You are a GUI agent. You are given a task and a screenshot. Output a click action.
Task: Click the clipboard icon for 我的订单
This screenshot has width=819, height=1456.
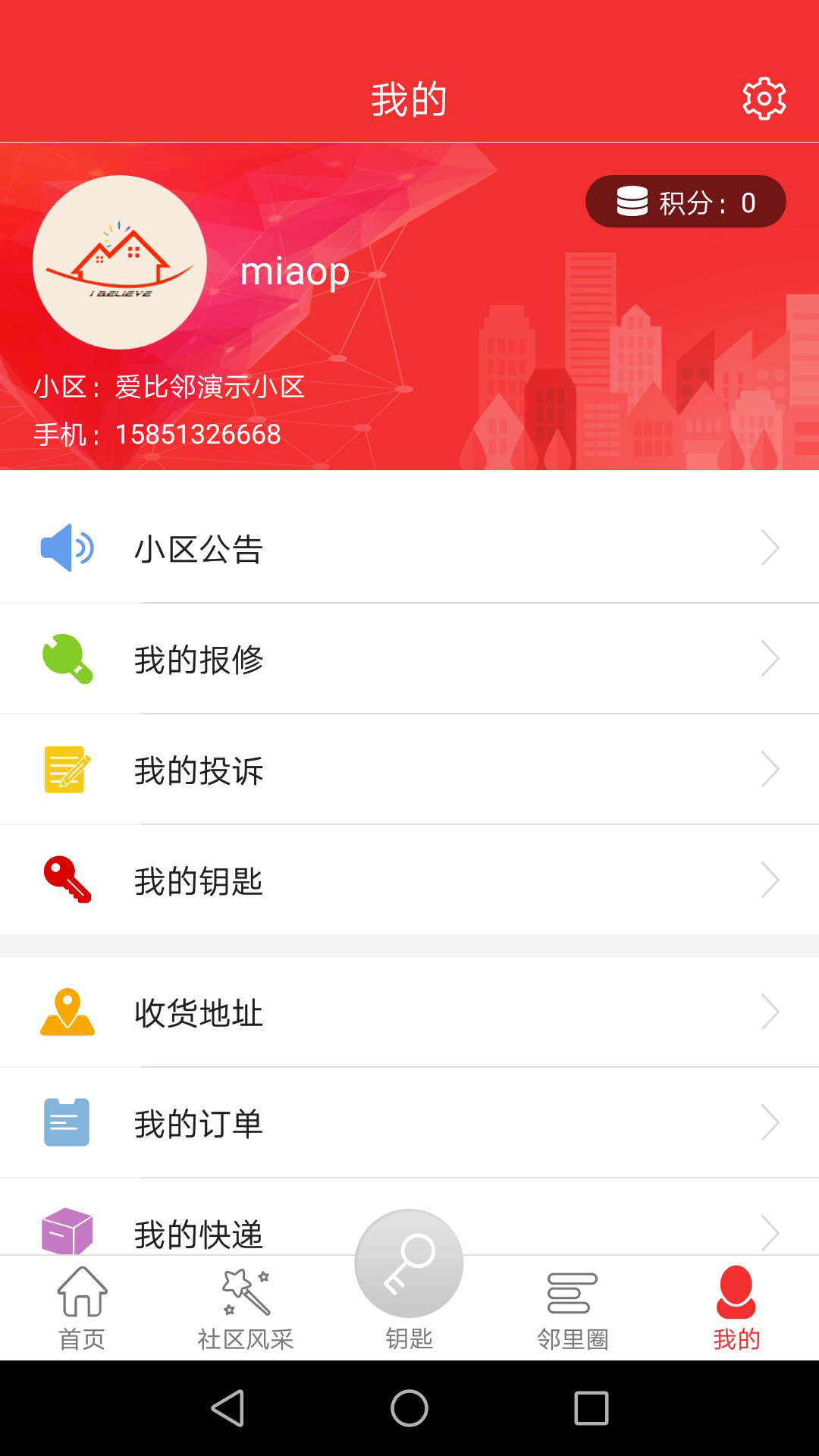(x=67, y=1122)
